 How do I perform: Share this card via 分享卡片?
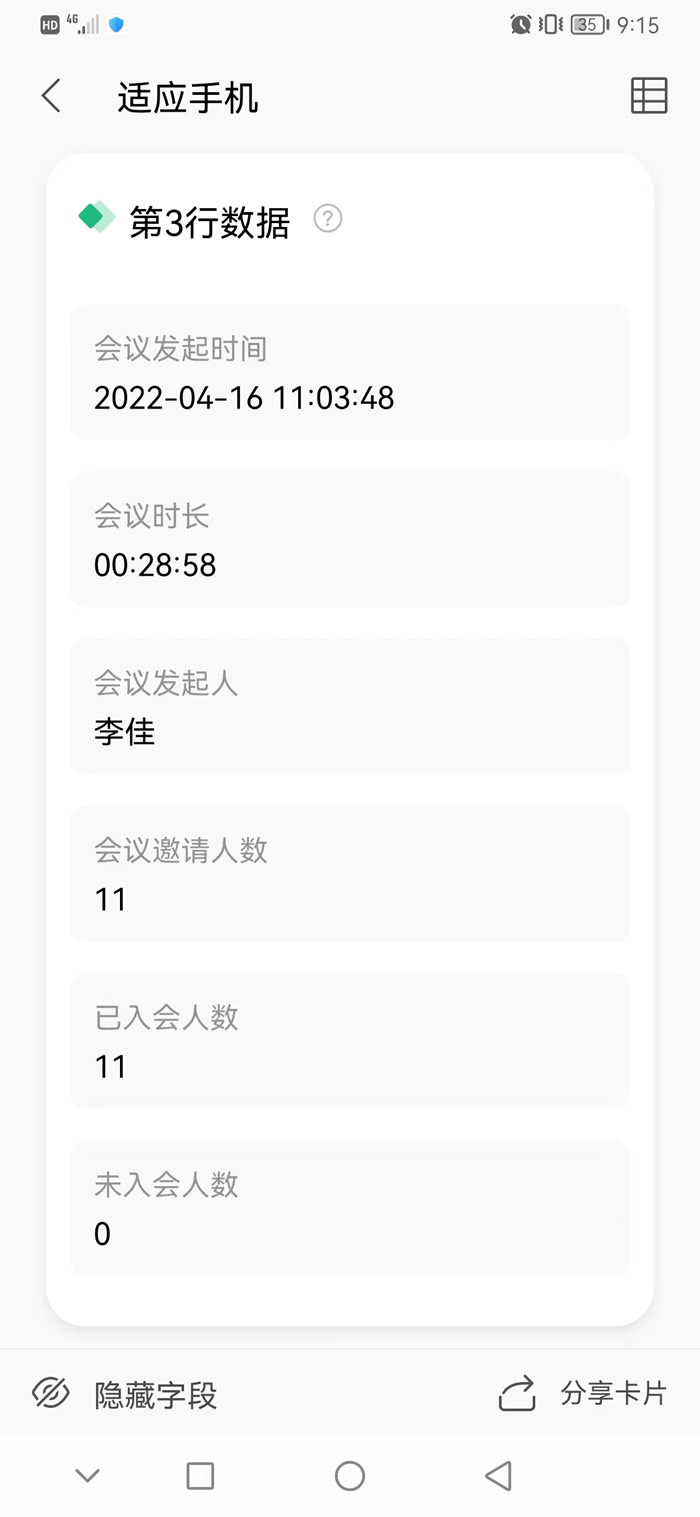(582, 1394)
